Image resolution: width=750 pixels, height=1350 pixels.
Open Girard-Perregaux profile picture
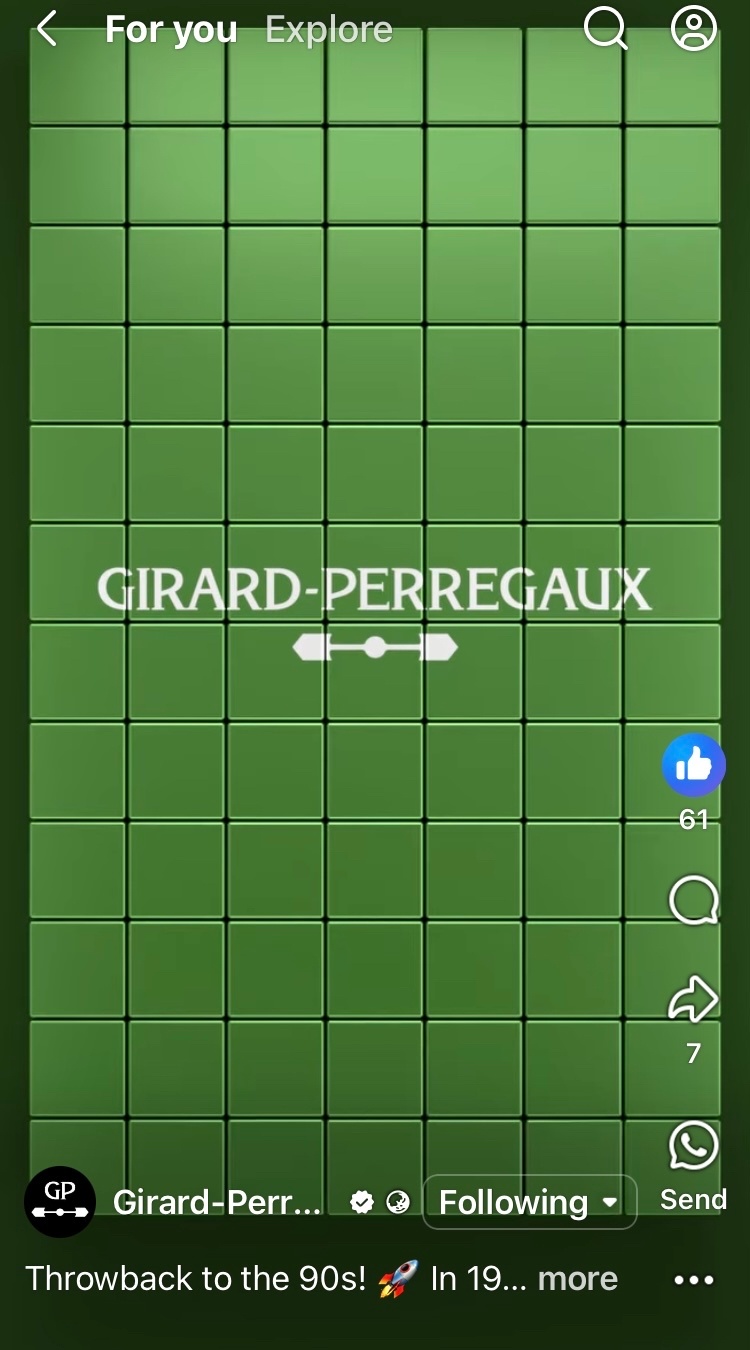click(x=60, y=1202)
